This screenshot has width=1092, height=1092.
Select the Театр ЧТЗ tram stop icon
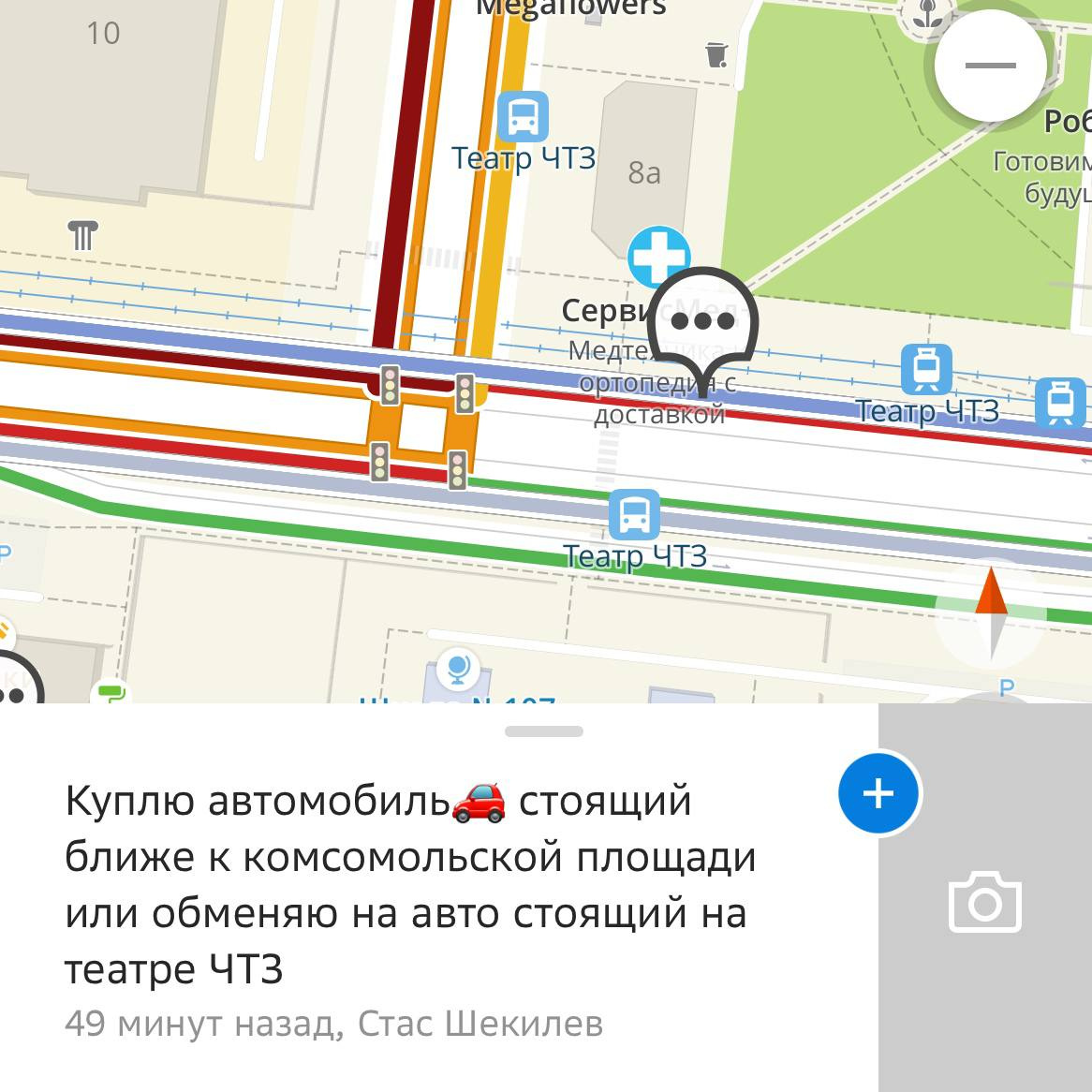926,369
